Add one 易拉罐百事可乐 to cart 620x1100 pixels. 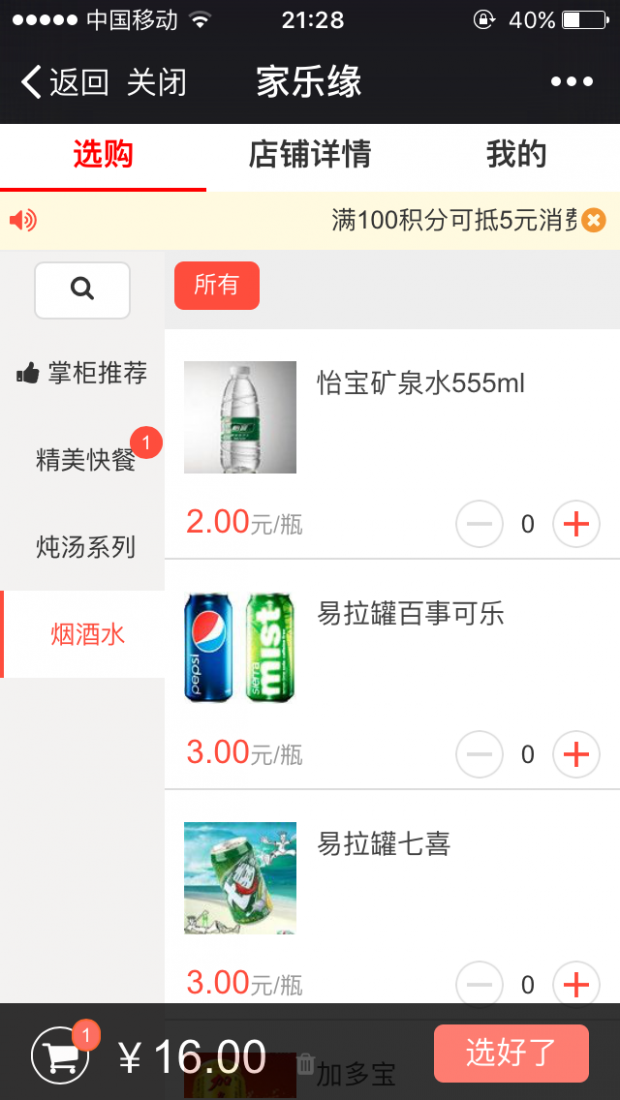point(576,754)
